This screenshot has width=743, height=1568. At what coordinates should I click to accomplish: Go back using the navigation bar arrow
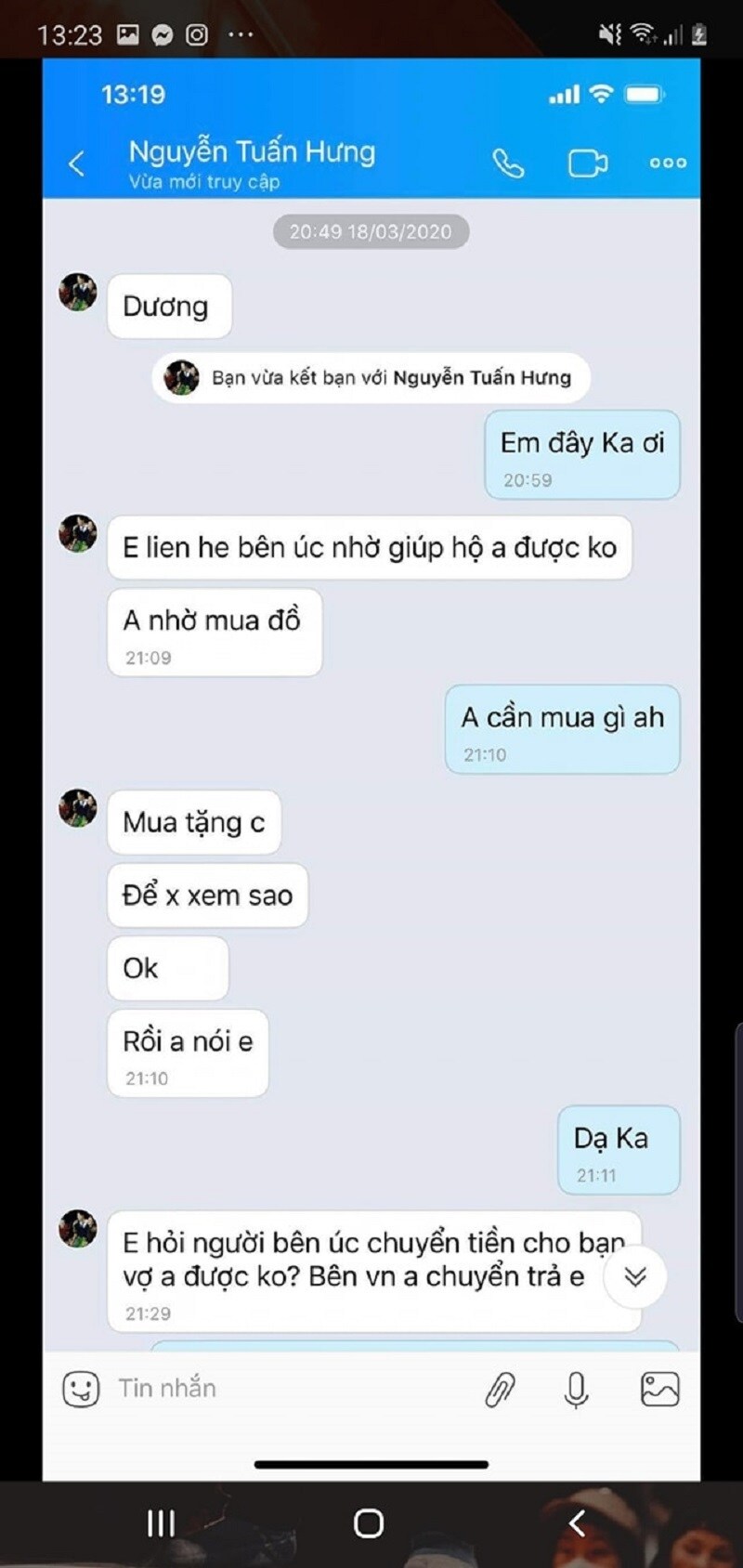coord(577,1523)
